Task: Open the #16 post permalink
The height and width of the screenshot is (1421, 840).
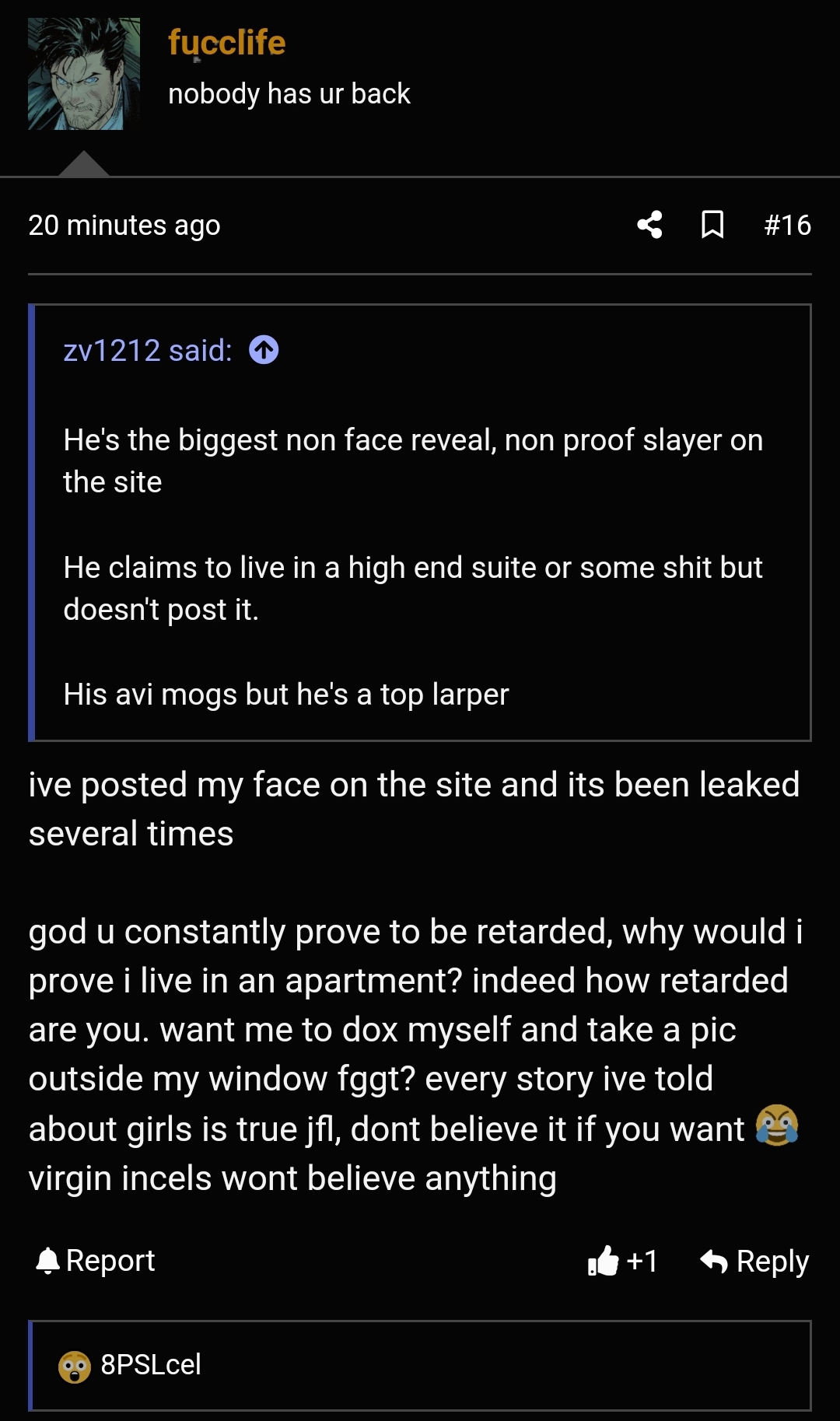Action: [787, 225]
